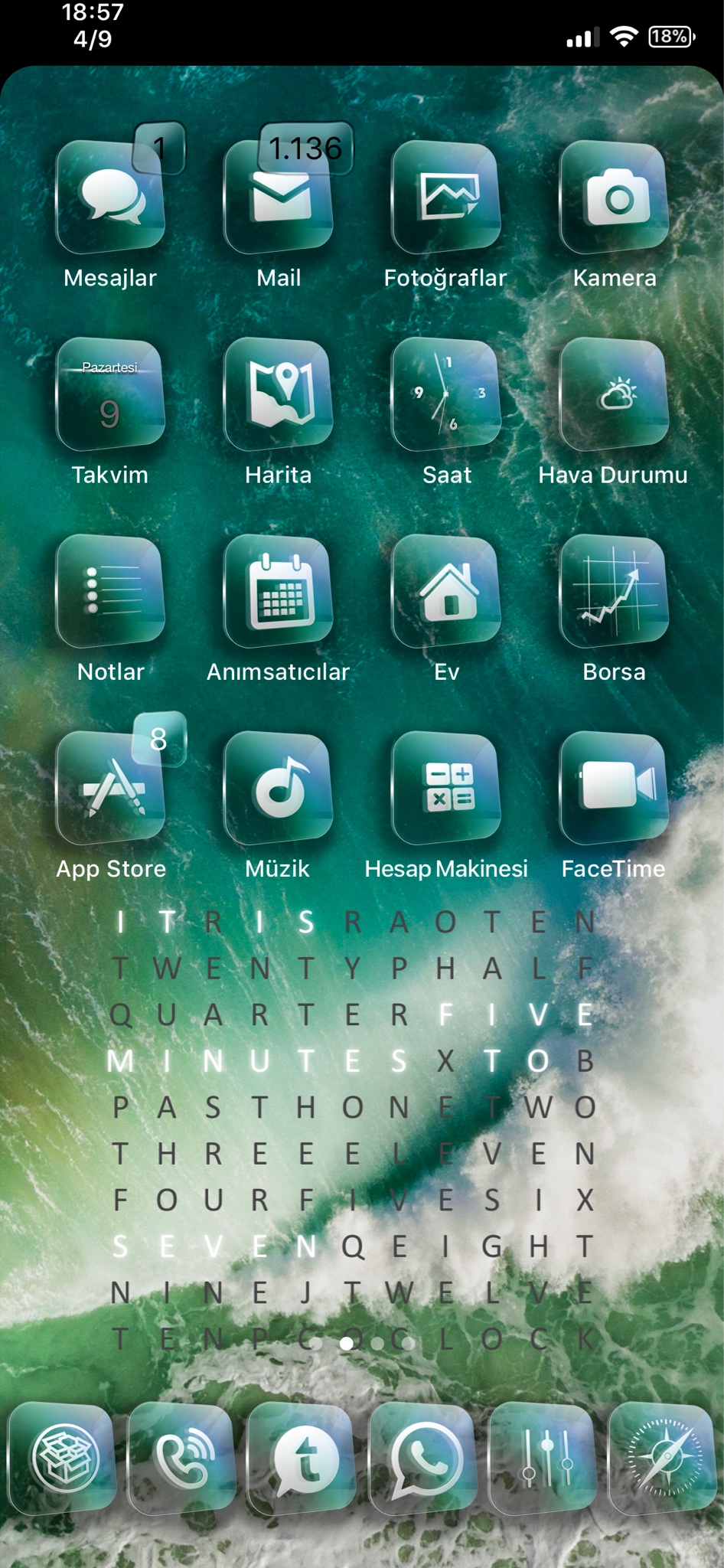724x1568 pixels.
Task: Open Mail with 1.136 unread
Action: [279, 198]
